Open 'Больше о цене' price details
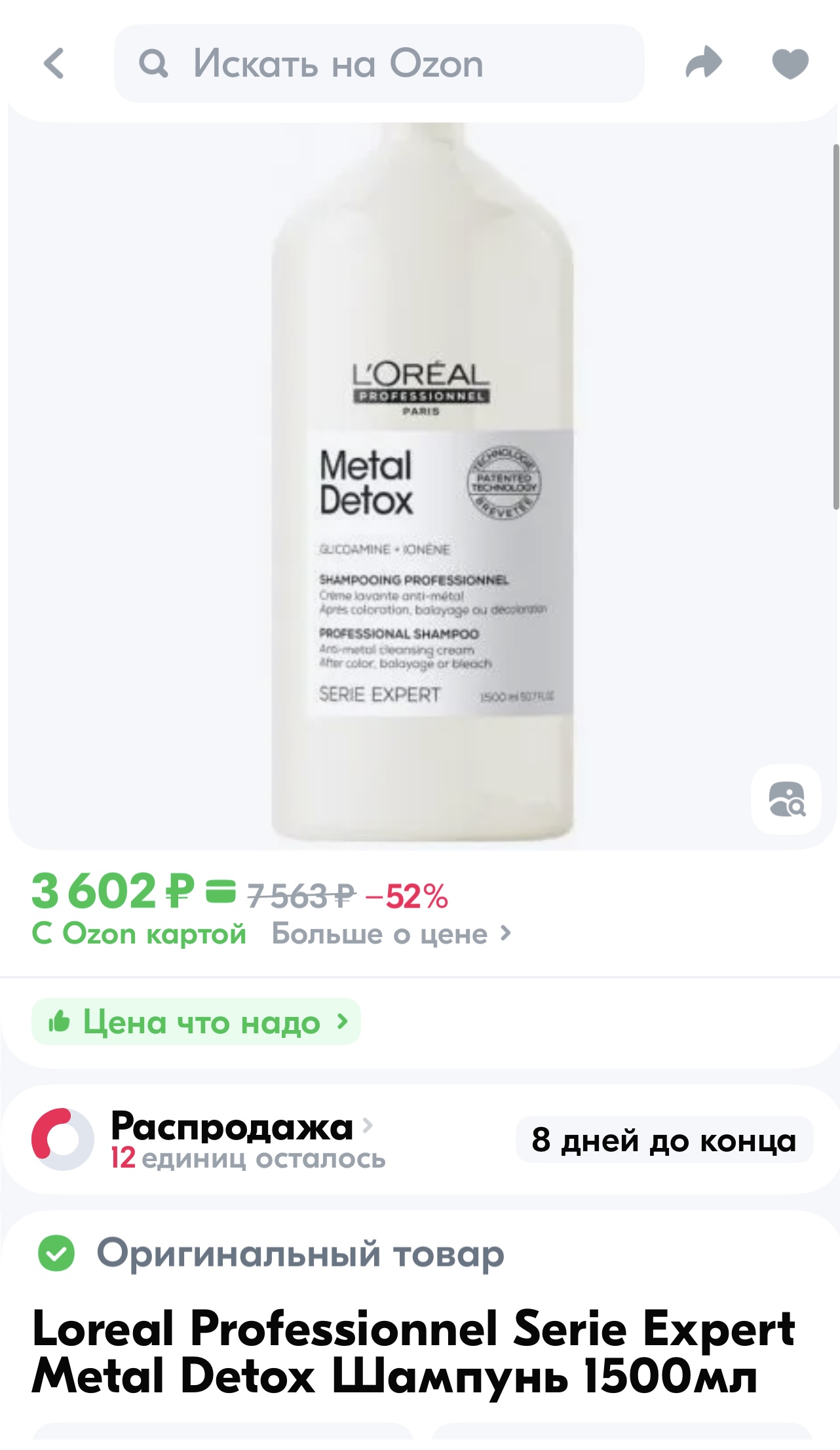The image size is (840, 1450). pos(391,934)
